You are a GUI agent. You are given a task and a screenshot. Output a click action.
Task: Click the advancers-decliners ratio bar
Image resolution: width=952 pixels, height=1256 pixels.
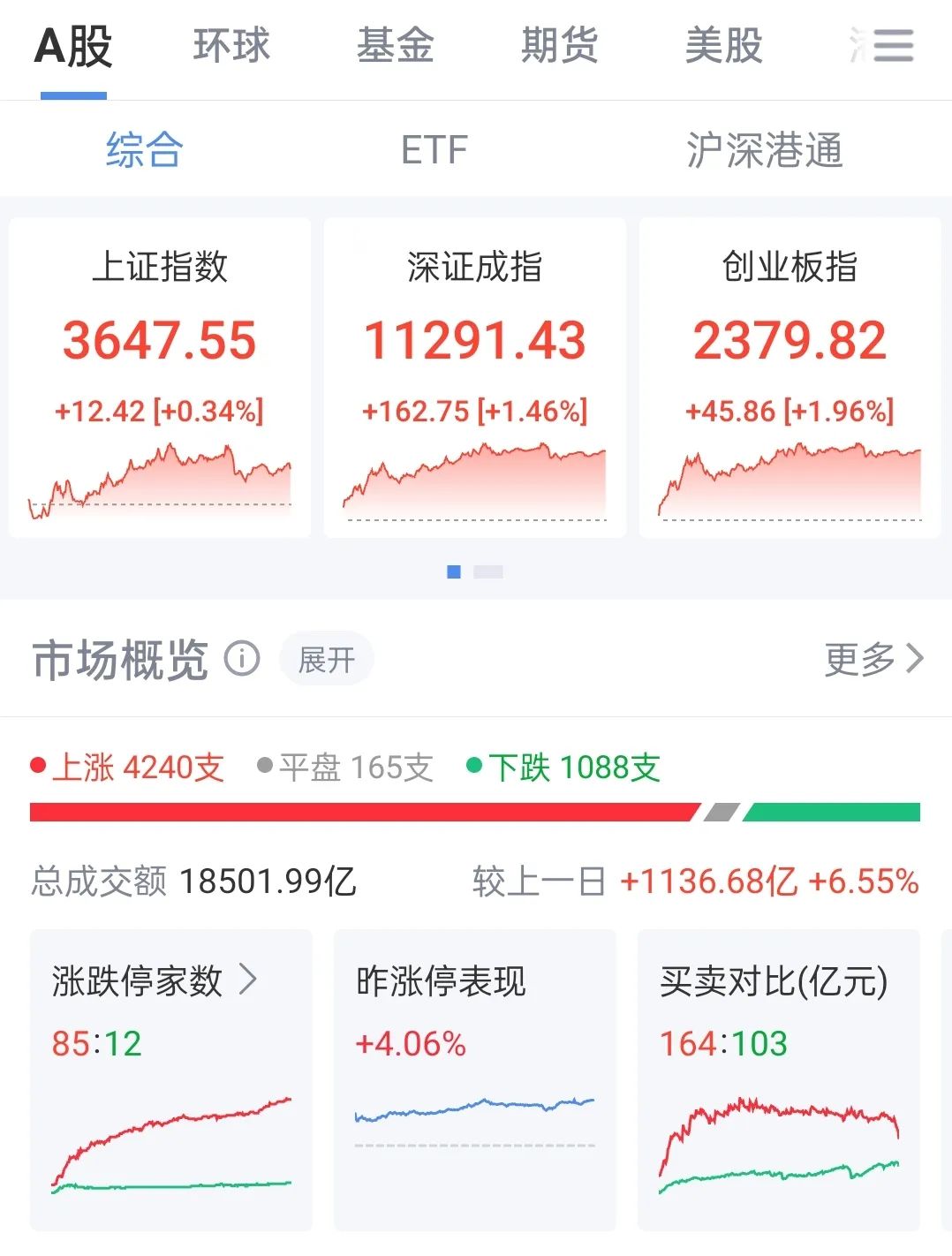pos(476,809)
